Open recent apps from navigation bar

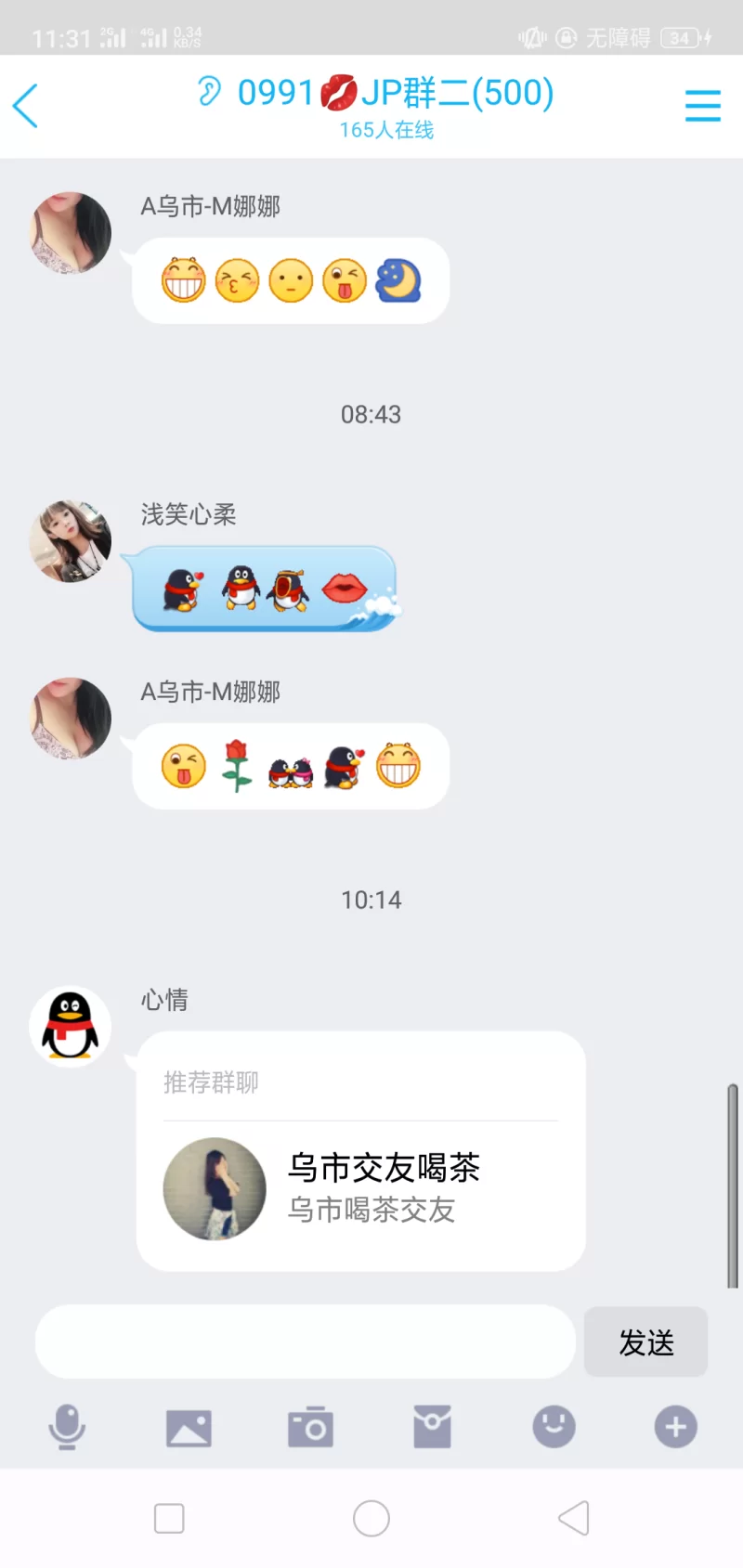(x=169, y=1519)
